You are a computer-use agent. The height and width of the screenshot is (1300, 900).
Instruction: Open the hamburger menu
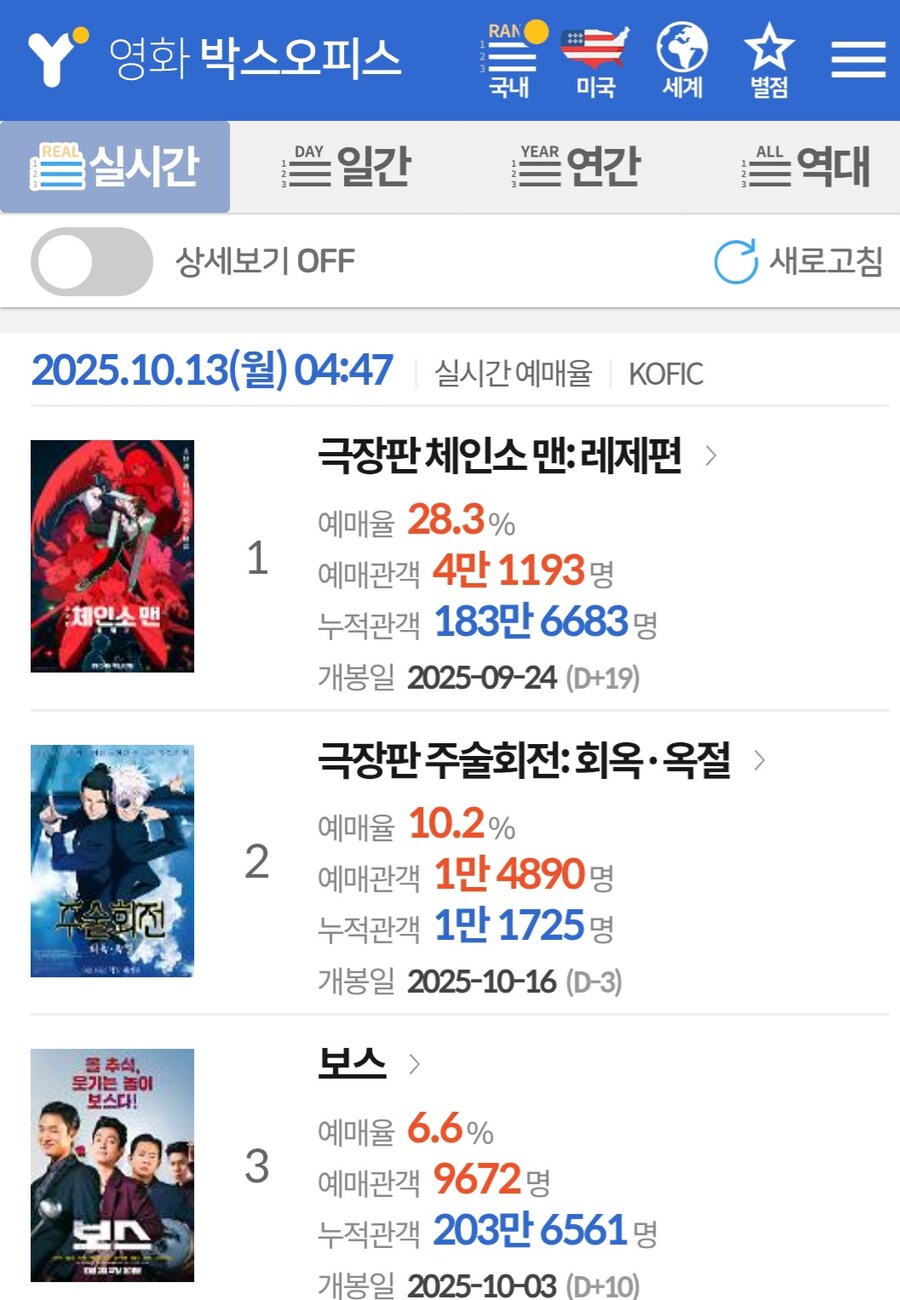(858, 59)
